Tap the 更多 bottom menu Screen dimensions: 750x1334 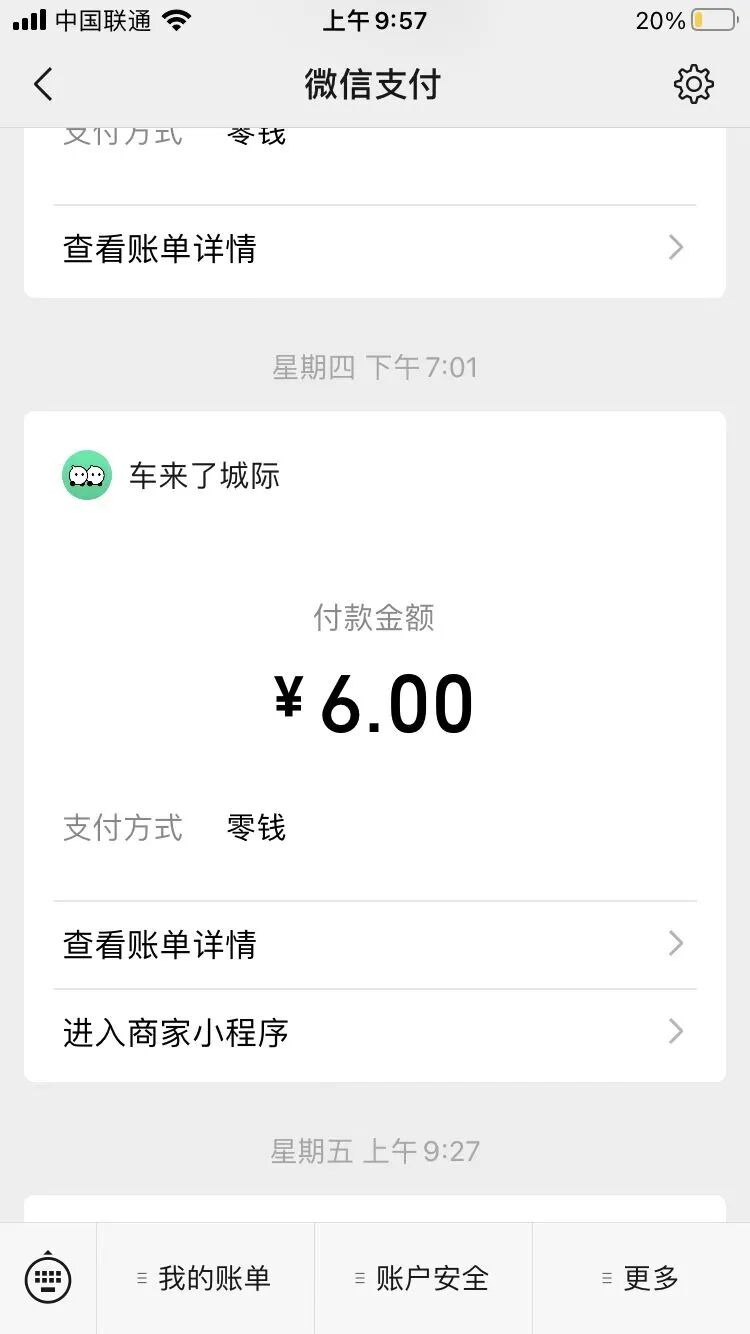tap(641, 1278)
